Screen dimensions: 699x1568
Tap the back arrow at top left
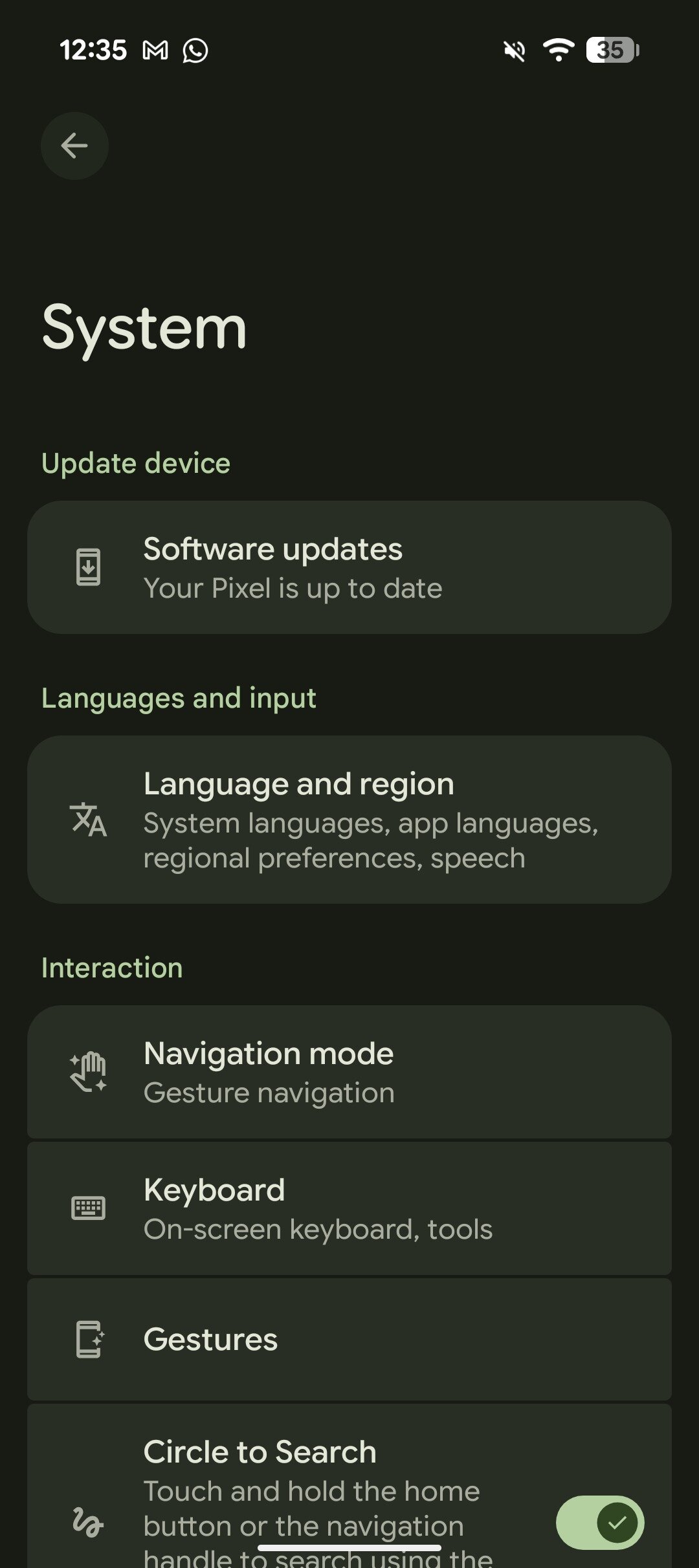click(x=74, y=146)
